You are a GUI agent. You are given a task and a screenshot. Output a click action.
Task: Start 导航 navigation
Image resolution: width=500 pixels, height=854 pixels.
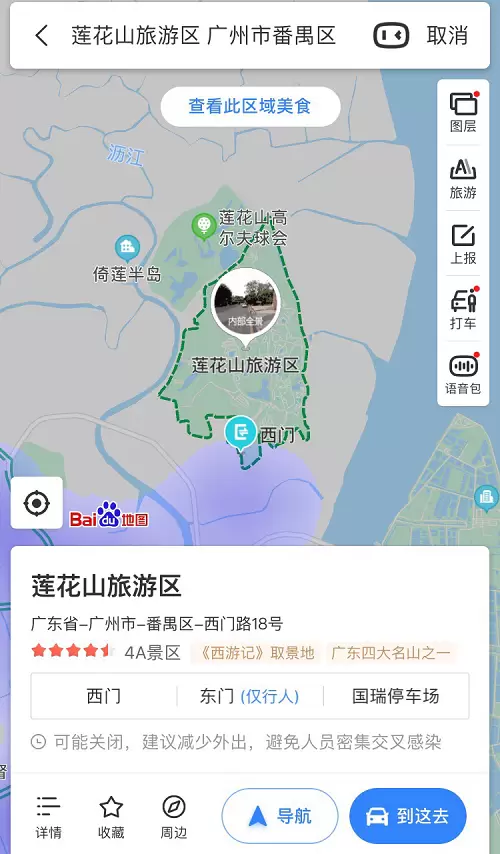(x=280, y=816)
